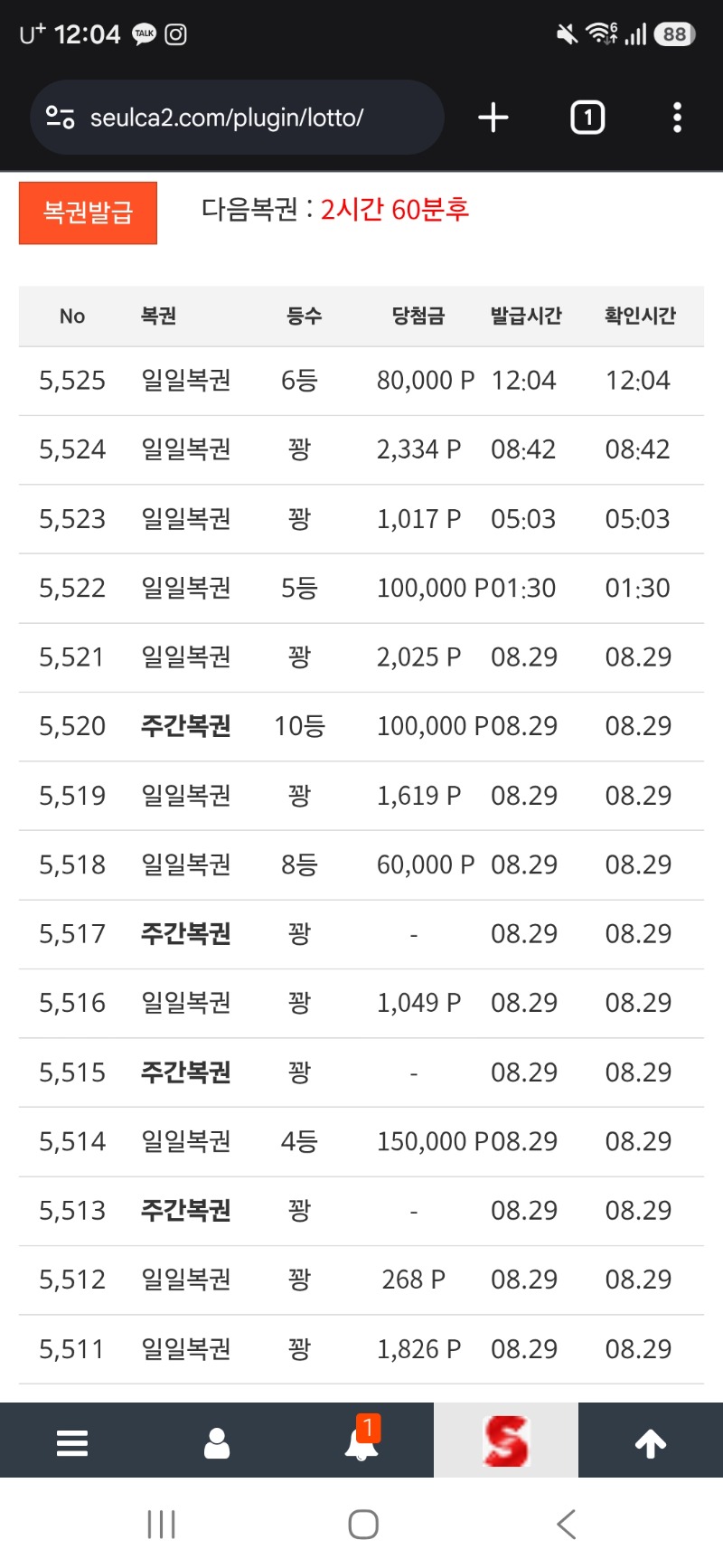The height and width of the screenshot is (1568, 723).
Task: Go to the site home logo
Action: [506, 1440]
